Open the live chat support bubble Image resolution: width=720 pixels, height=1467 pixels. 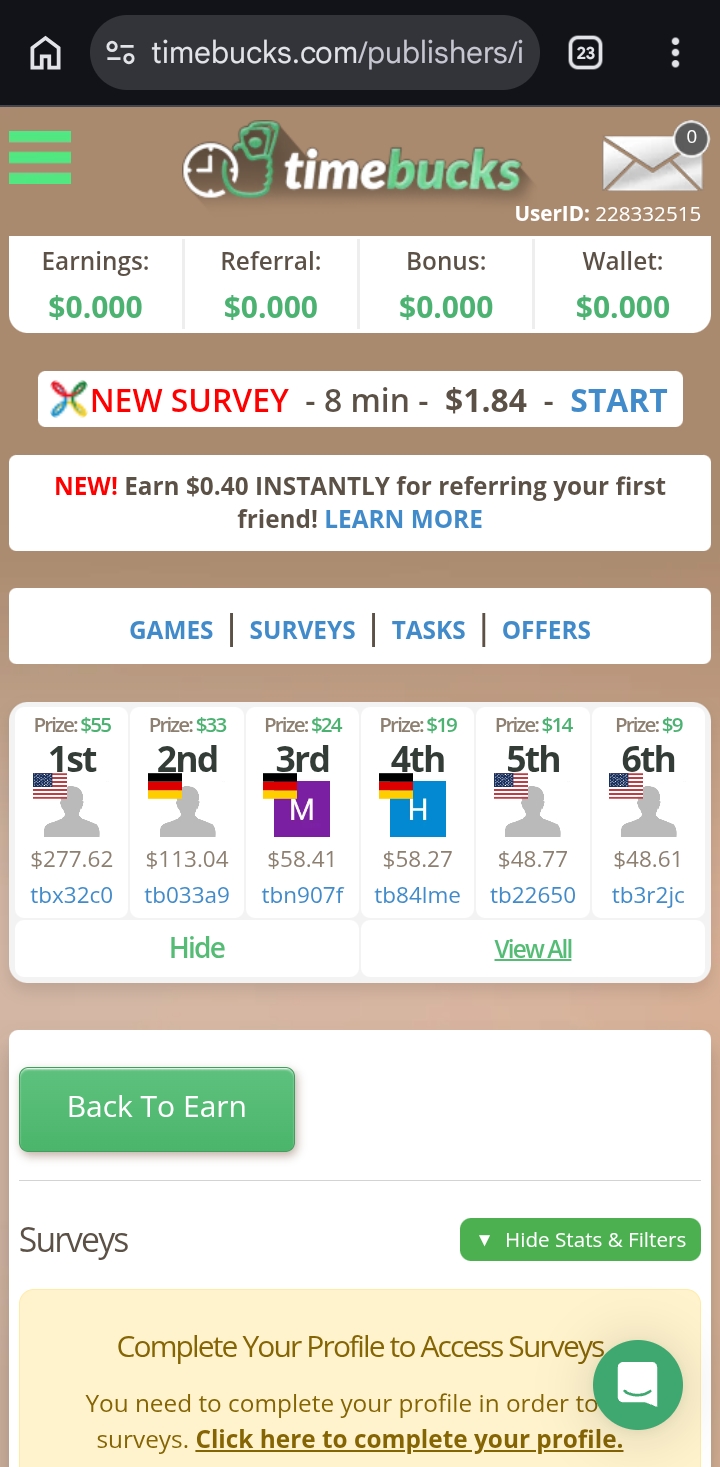[637, 1385]
